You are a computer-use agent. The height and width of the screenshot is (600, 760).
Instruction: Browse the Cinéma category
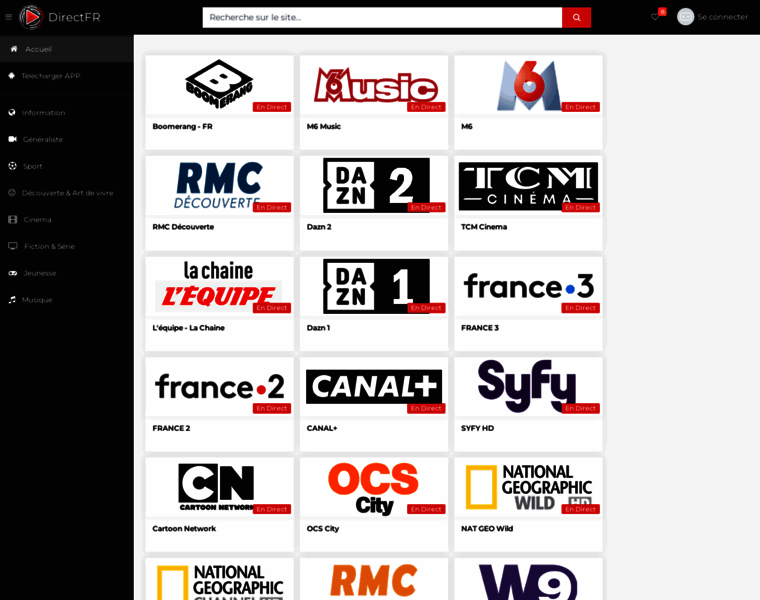click(37, 220)
